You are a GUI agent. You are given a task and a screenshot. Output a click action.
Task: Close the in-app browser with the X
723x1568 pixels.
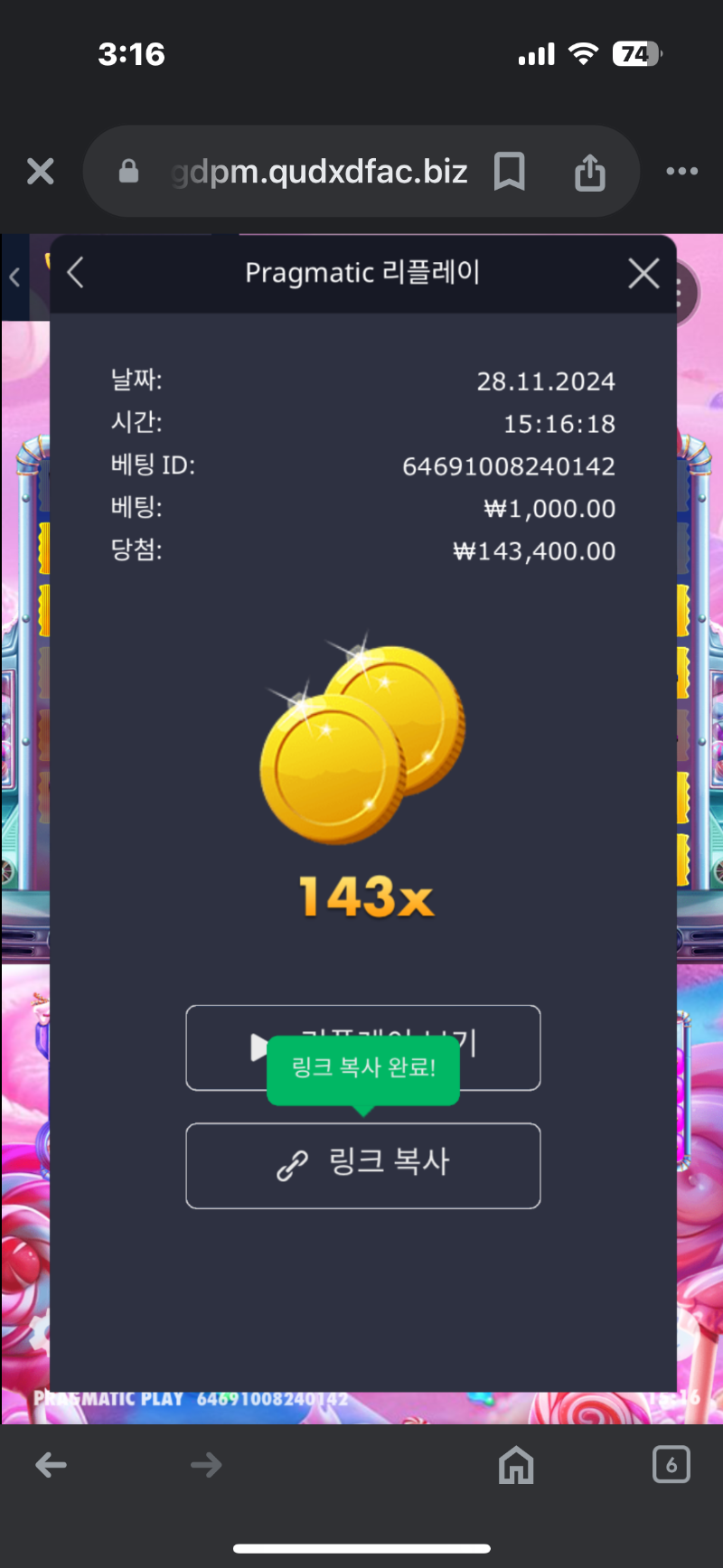click(41, 171)
